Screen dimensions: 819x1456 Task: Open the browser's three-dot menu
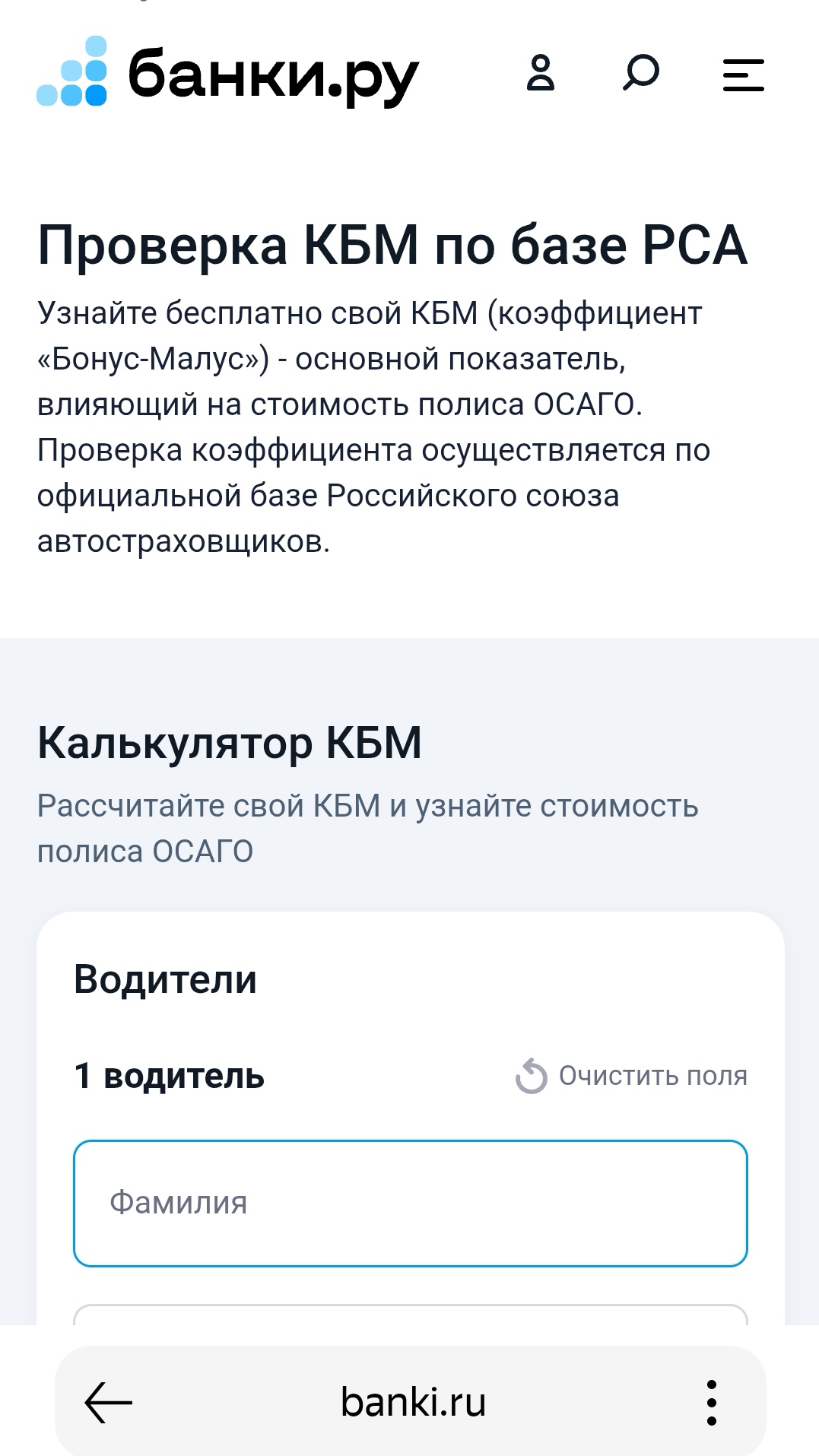click(x=711, y=1402)
